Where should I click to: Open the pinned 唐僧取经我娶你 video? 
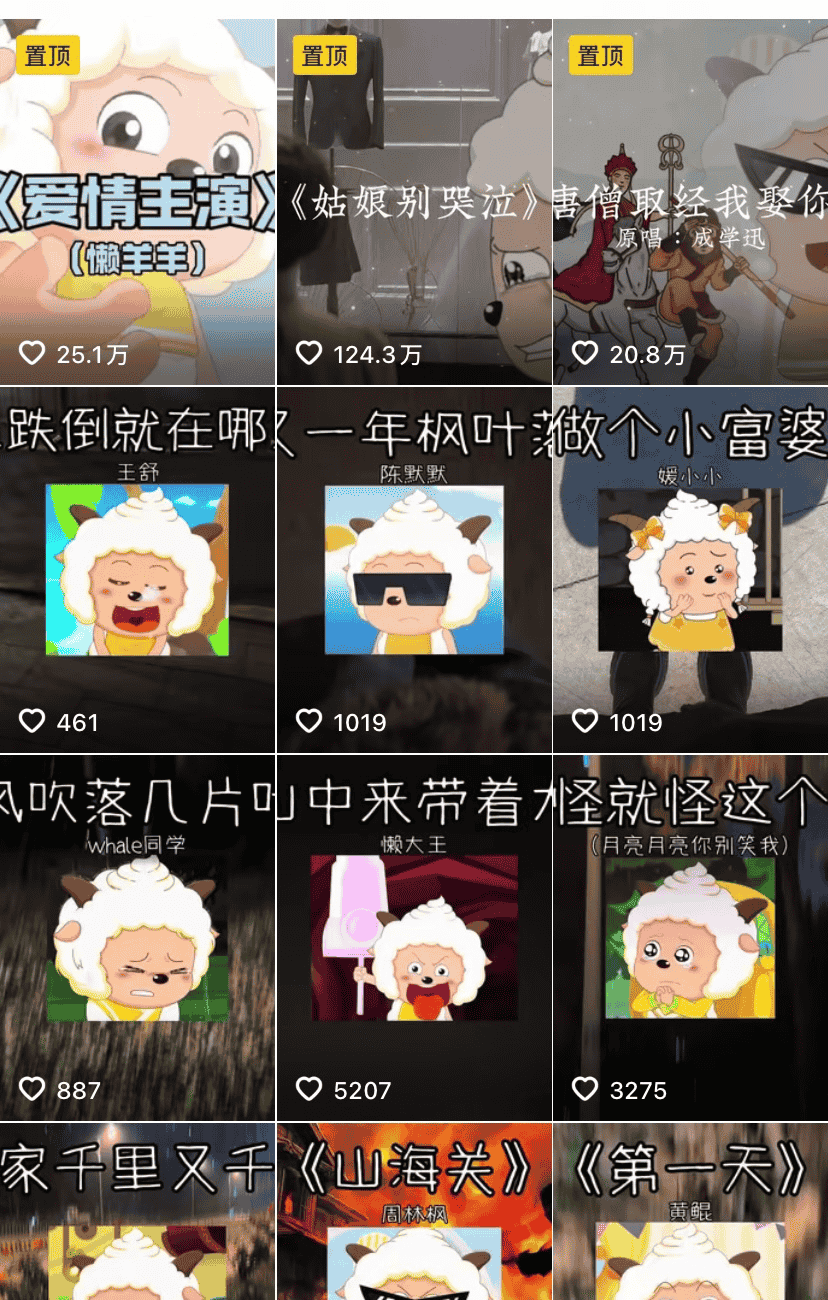click(690, 200)
